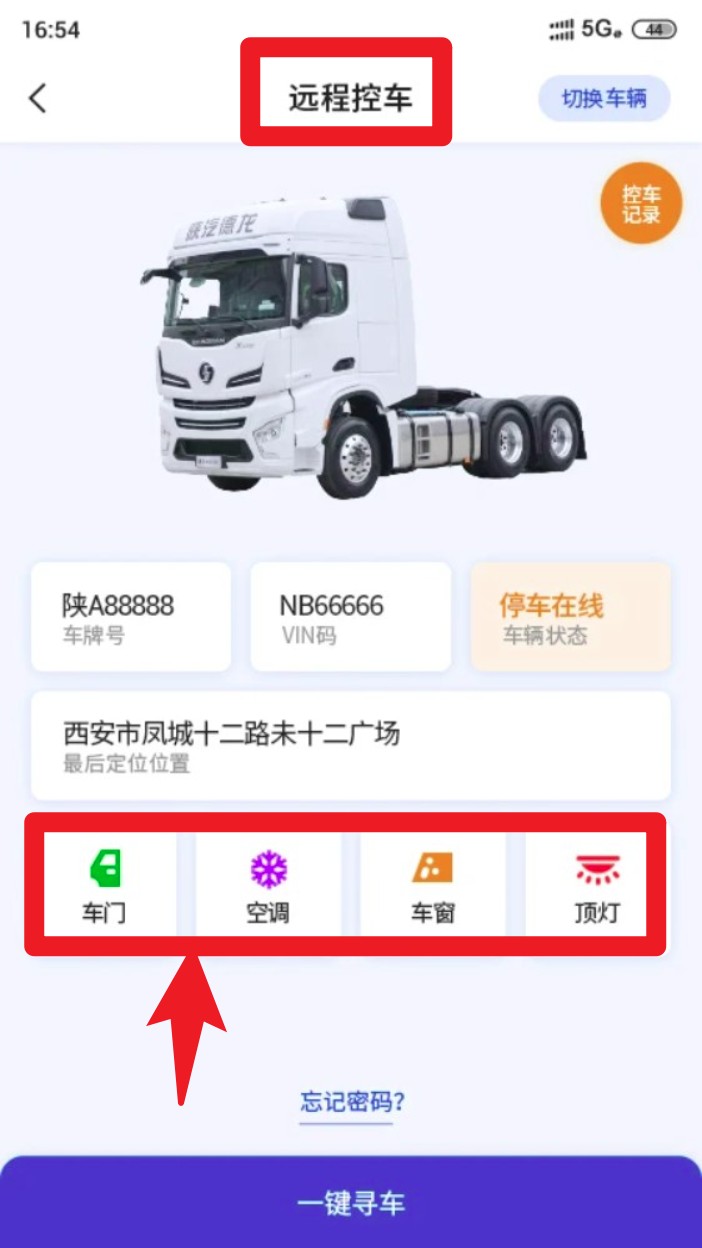Screen dimensions: 702x1248
Task: Open the 控车记录 orange button
Action: tap(641, 204)
